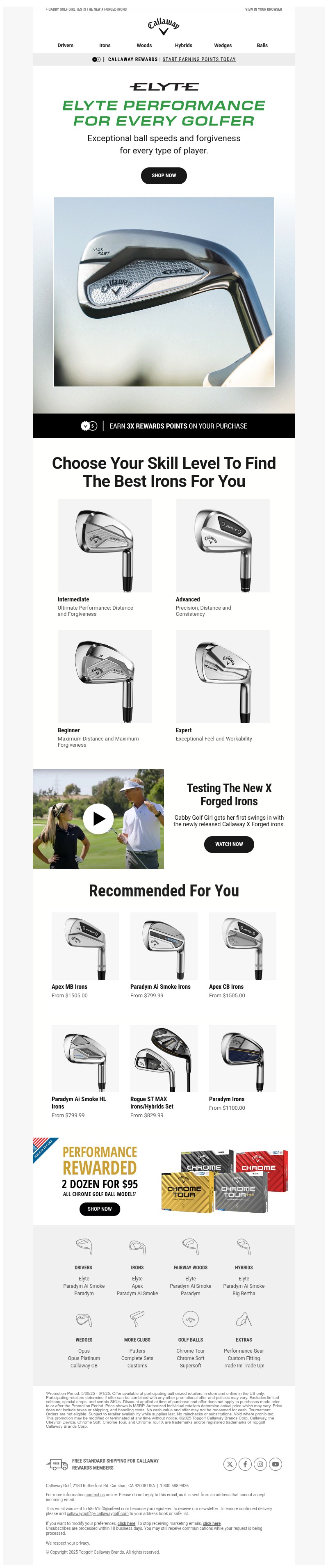Open Start Earning Points Today link
The height and width of the screenshot is (1568, 328).
coord(198,59)
